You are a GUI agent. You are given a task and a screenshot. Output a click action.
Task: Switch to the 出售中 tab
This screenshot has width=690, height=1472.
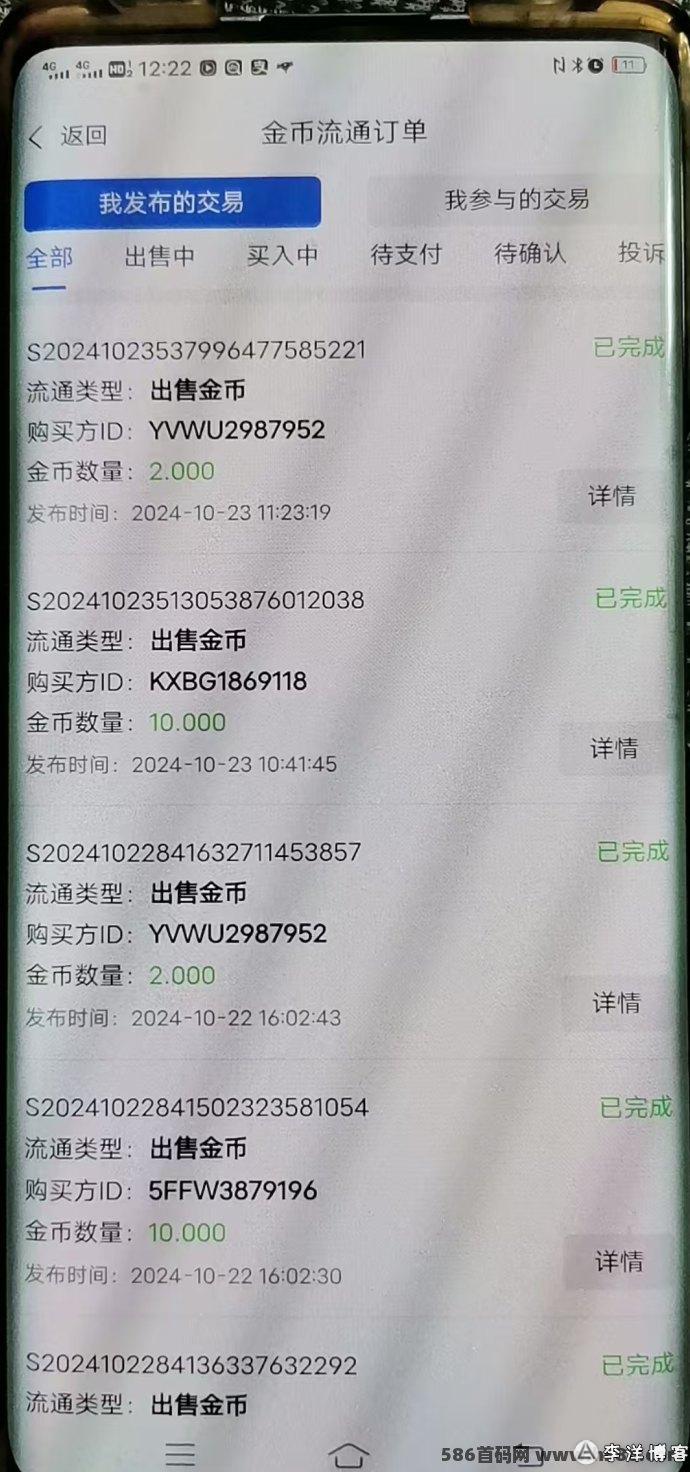pos(160,256)
